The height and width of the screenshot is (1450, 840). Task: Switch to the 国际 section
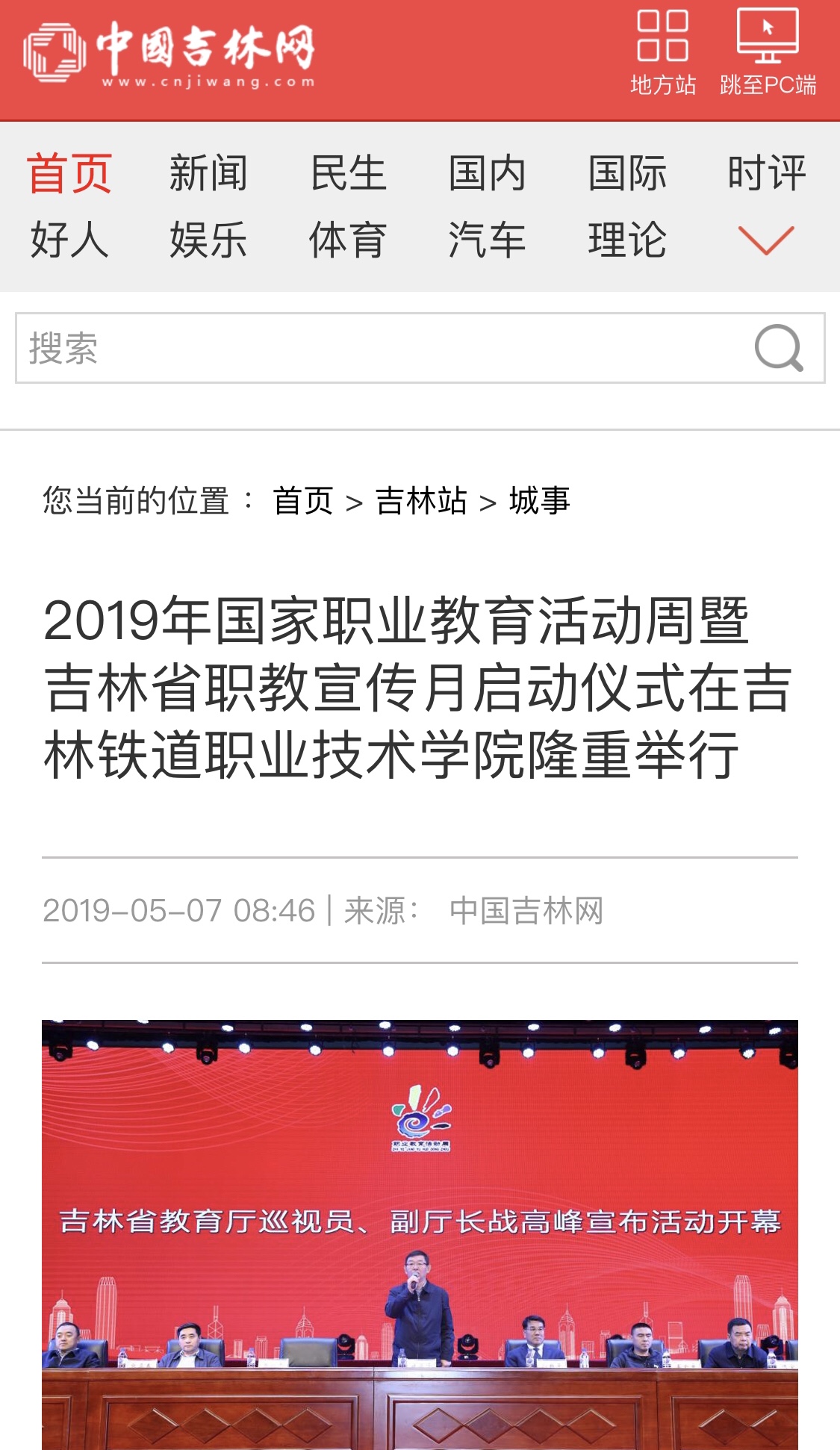627,173
